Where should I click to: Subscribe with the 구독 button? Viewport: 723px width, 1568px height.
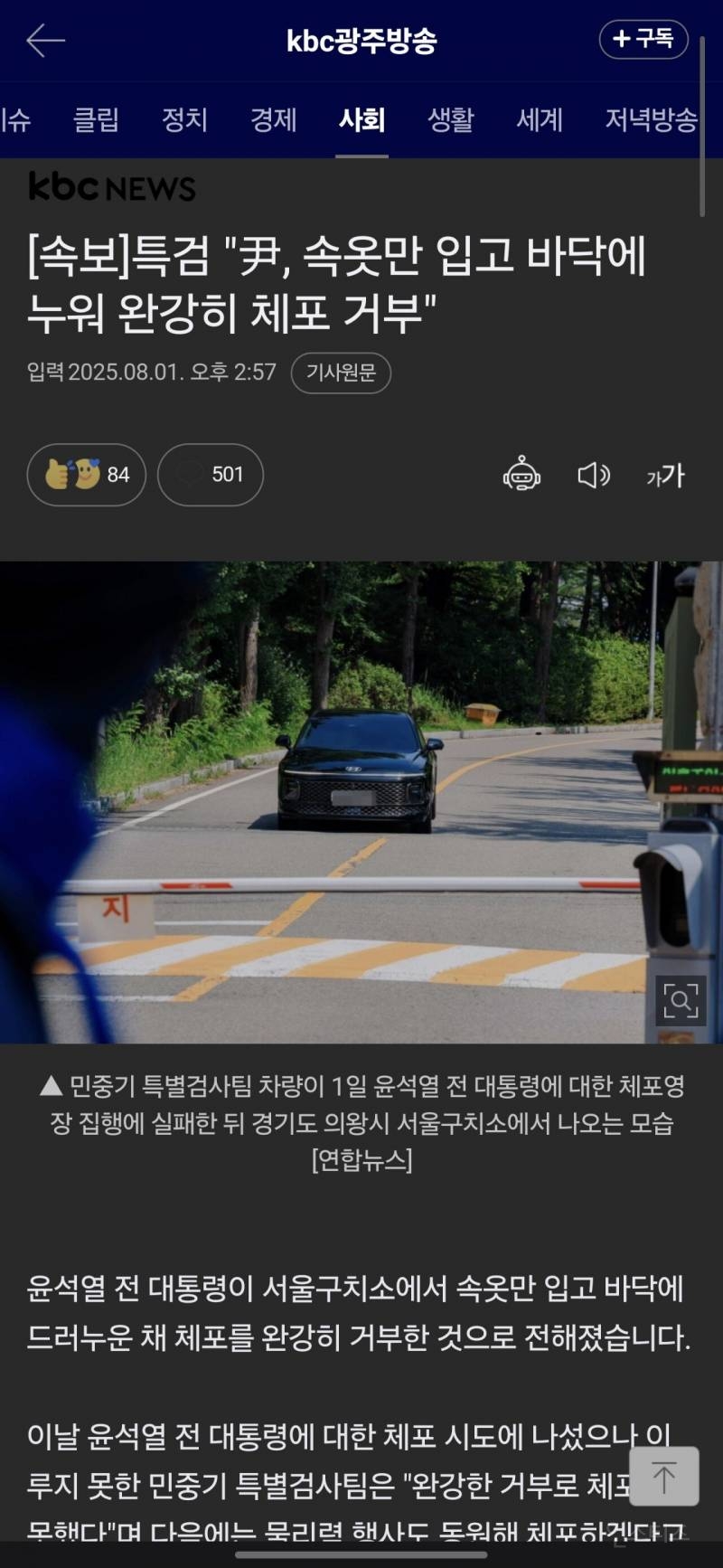(643, 39)
